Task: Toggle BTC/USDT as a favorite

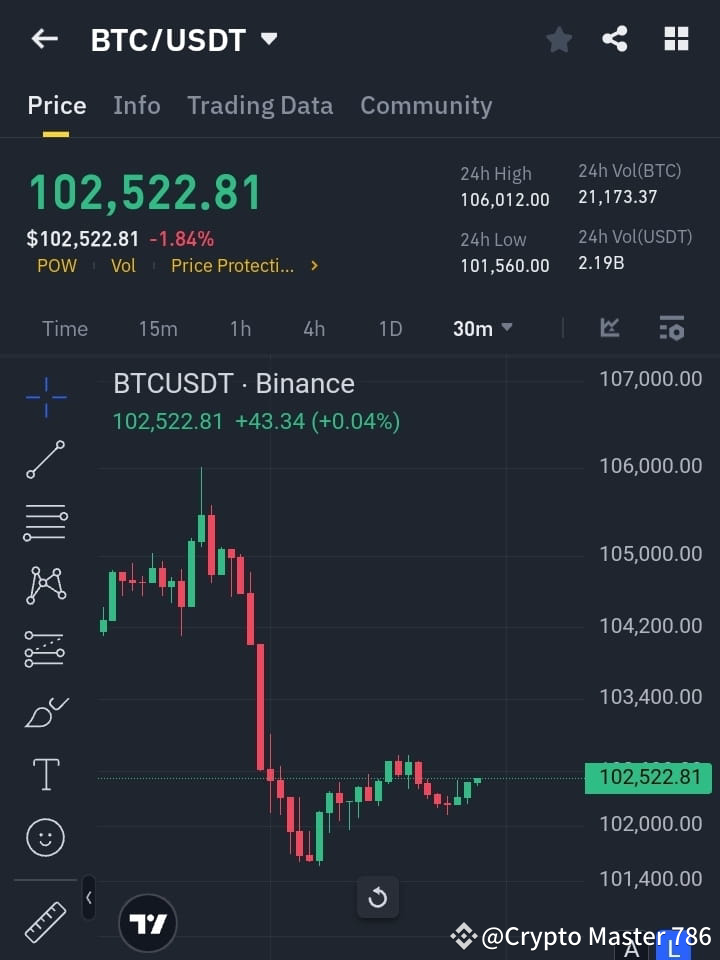Action: [x=558, y=39]
